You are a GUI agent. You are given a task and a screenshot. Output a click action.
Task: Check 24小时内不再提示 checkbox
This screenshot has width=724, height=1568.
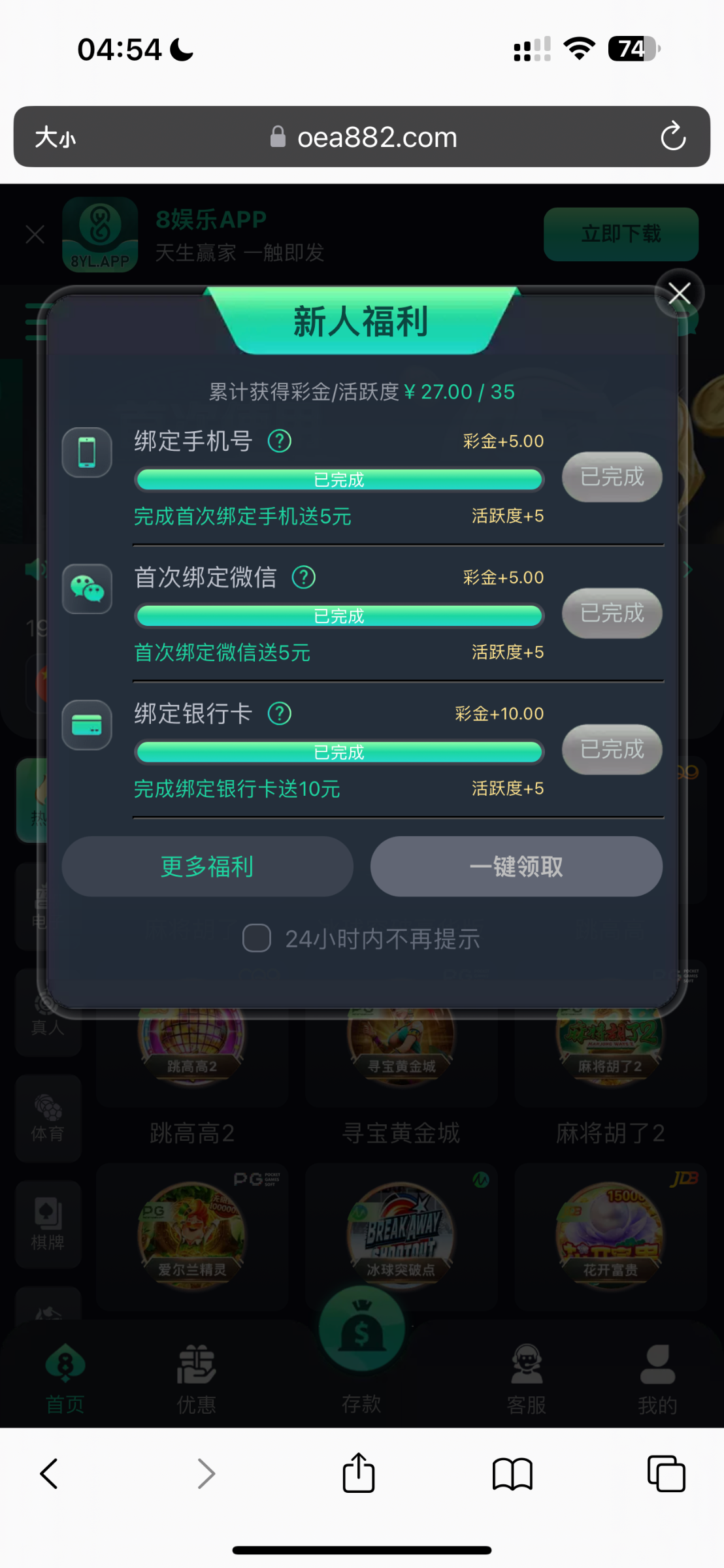pyautogui.click(x=257, y=939)
